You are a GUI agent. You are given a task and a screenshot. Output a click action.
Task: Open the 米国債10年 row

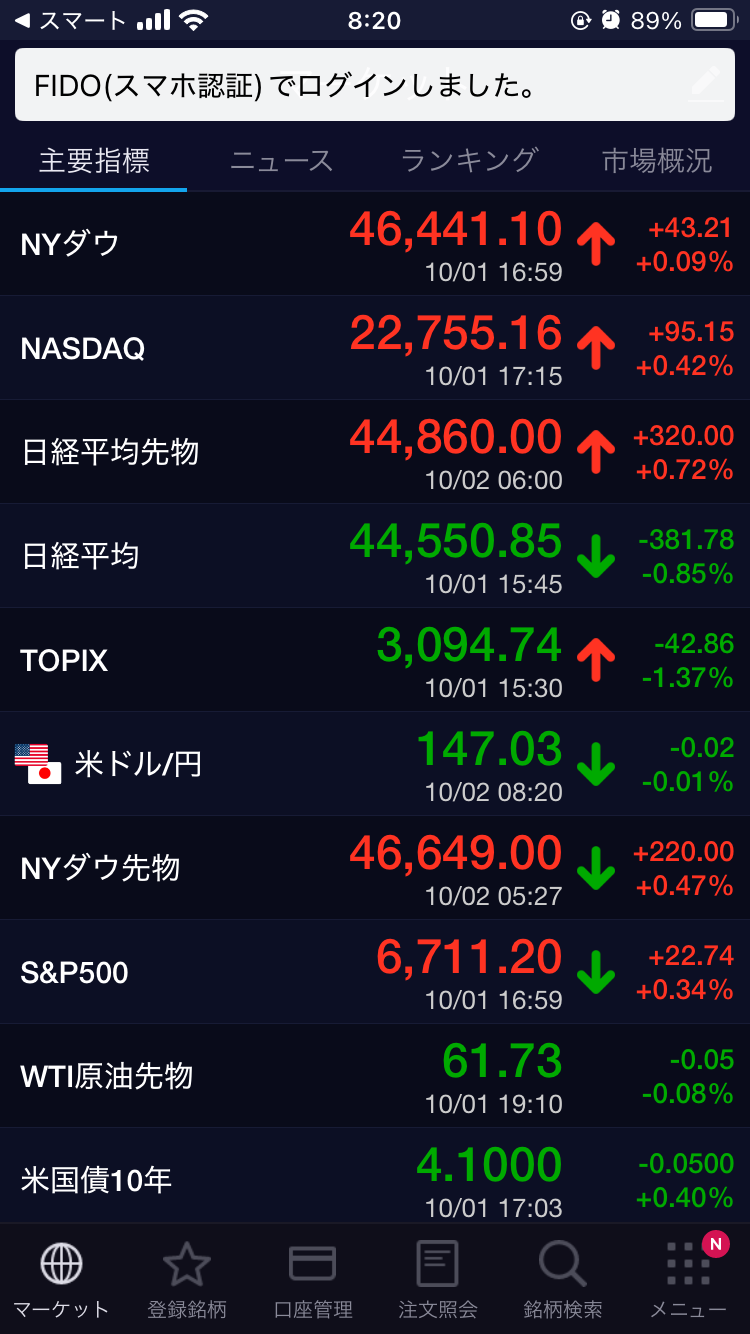(375, 1178)
